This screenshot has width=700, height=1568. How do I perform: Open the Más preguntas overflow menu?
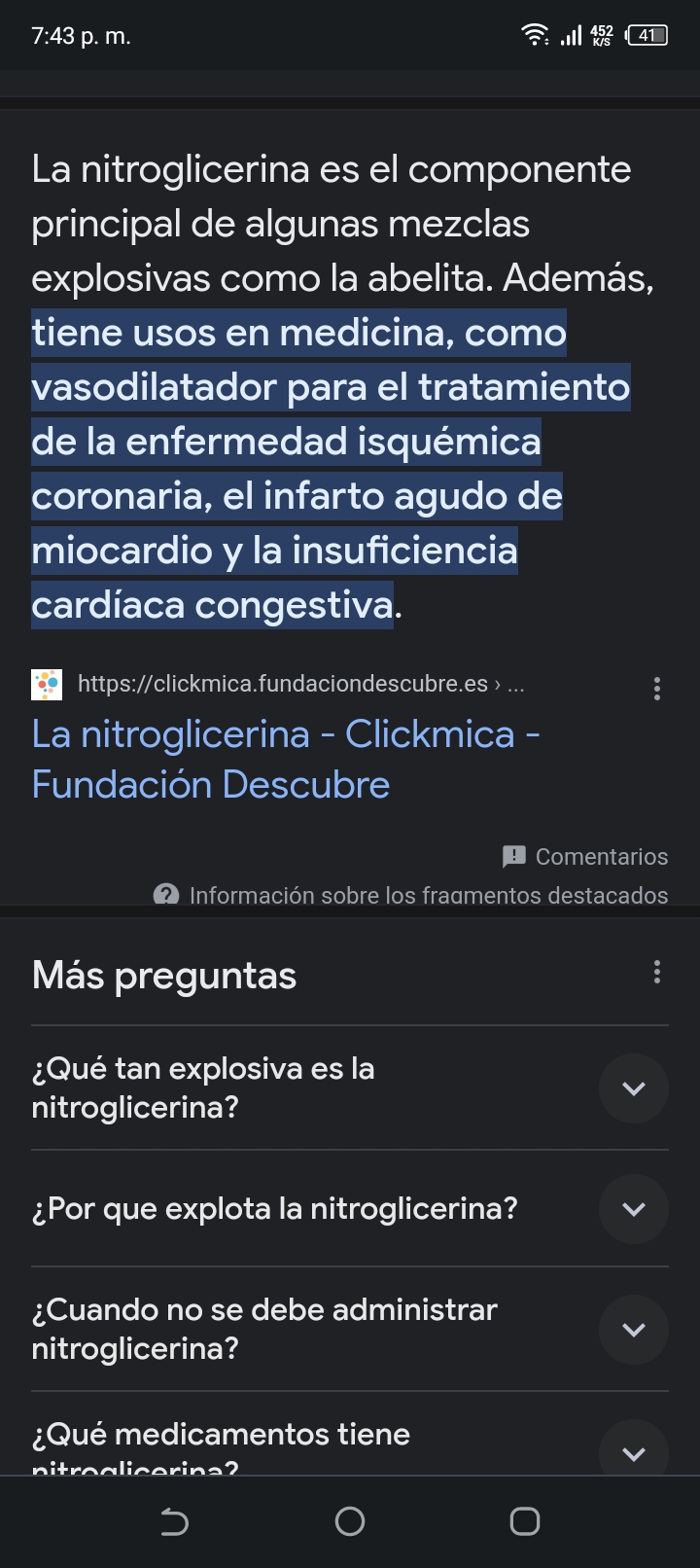[x=657, y=972]
